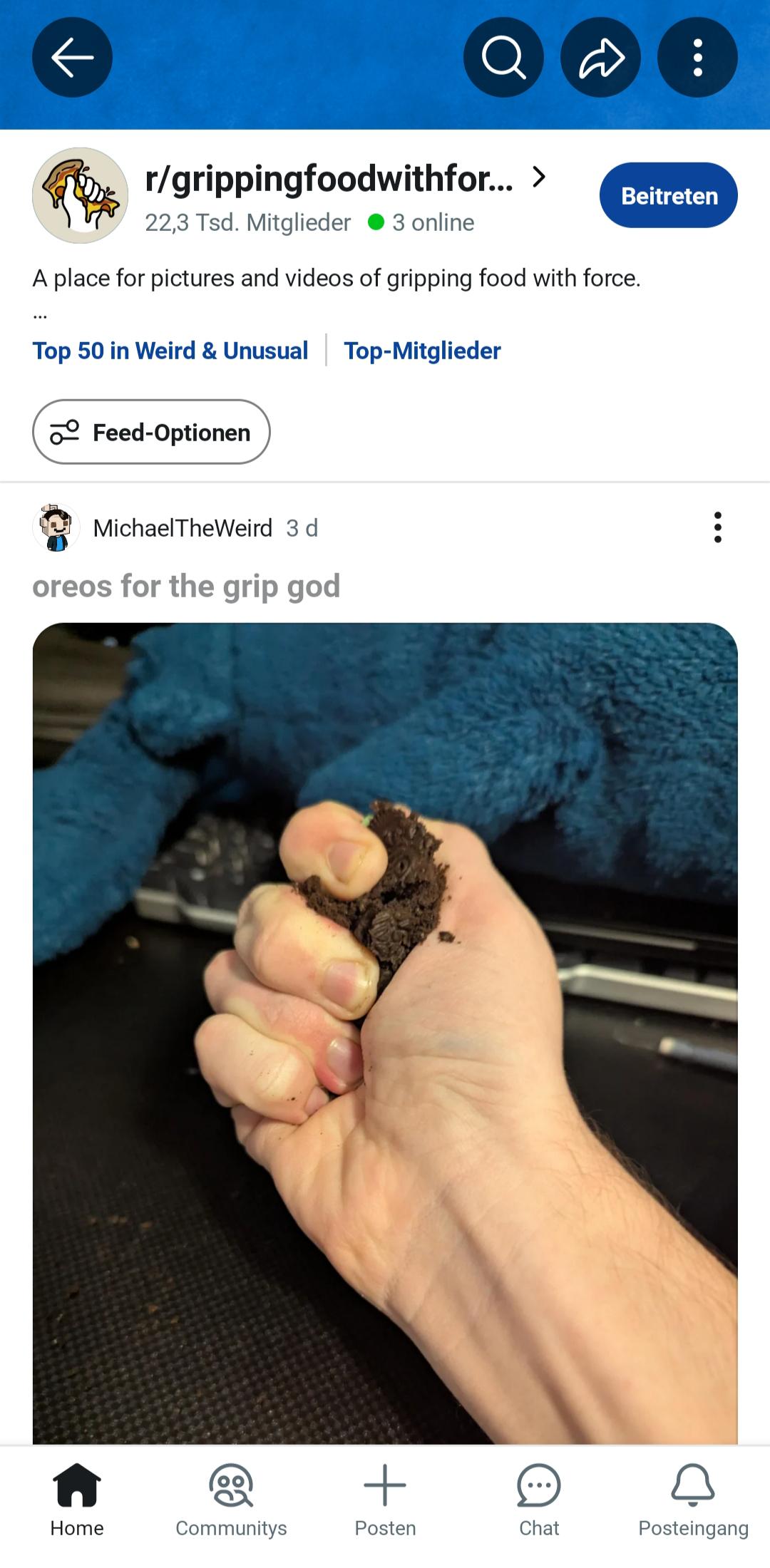Image resolution: width=770 pixels, height=1568 pixels.
Task: Open MichaelTheWeird's profile
Action: [183, 528]
